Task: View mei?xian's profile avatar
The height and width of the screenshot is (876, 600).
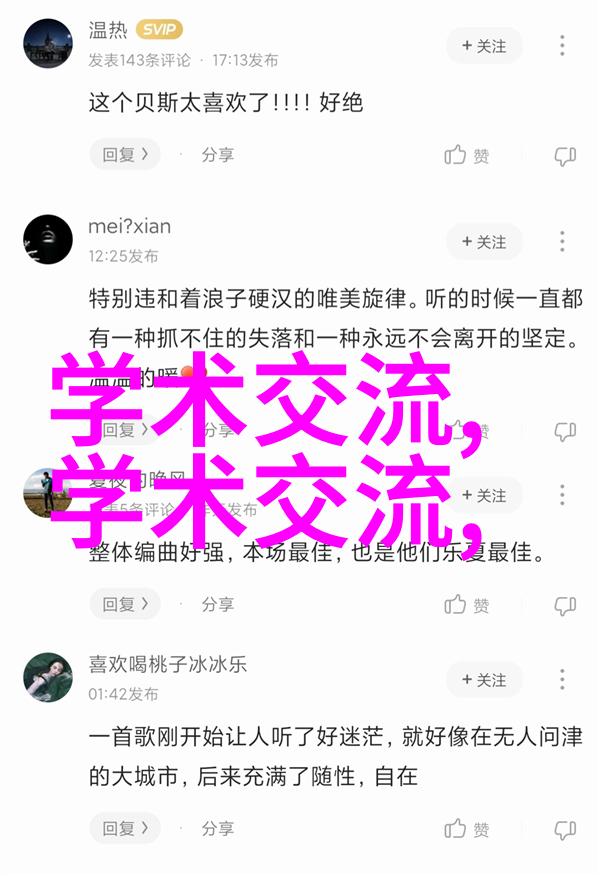Action: pos(48,241)
